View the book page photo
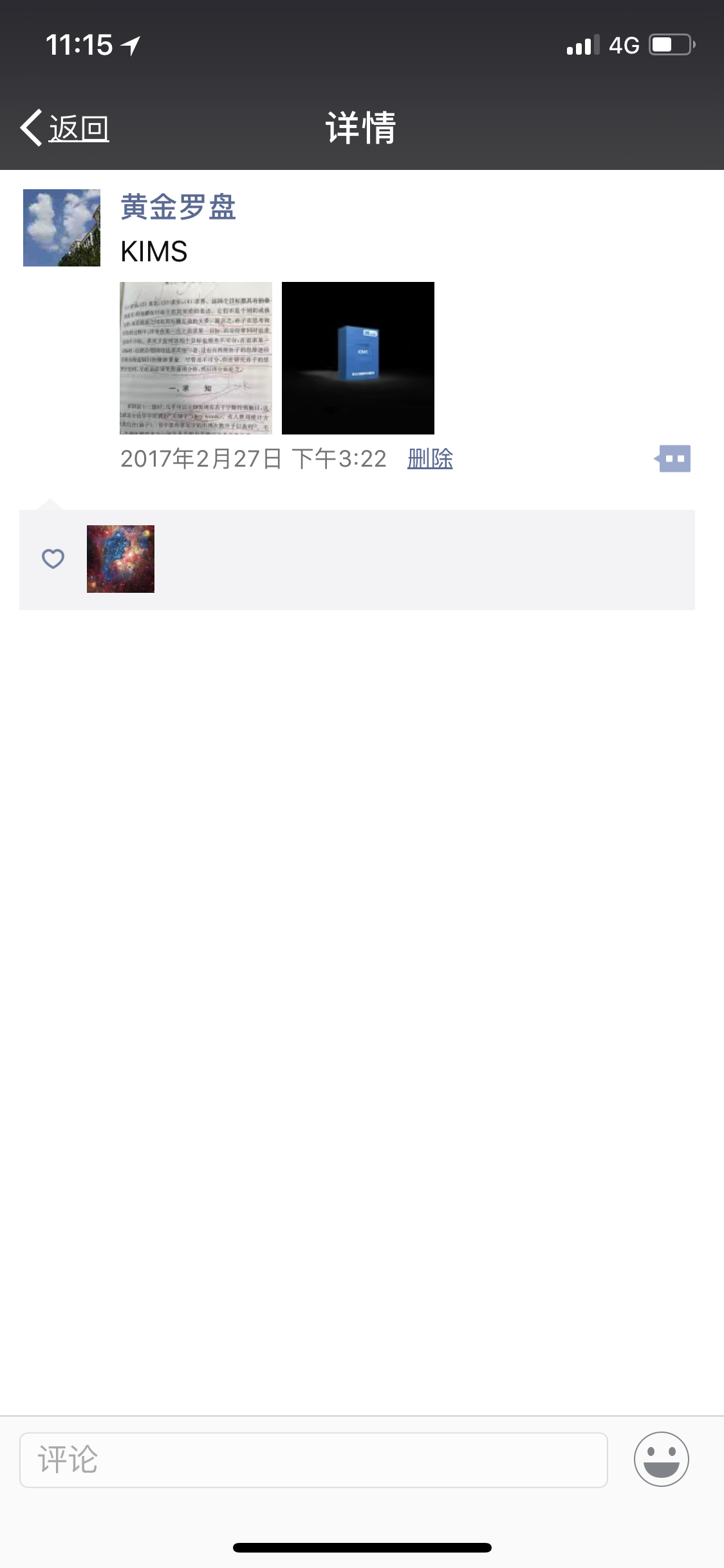This screenshot has width=724, height=1568. tap(196, 358)
